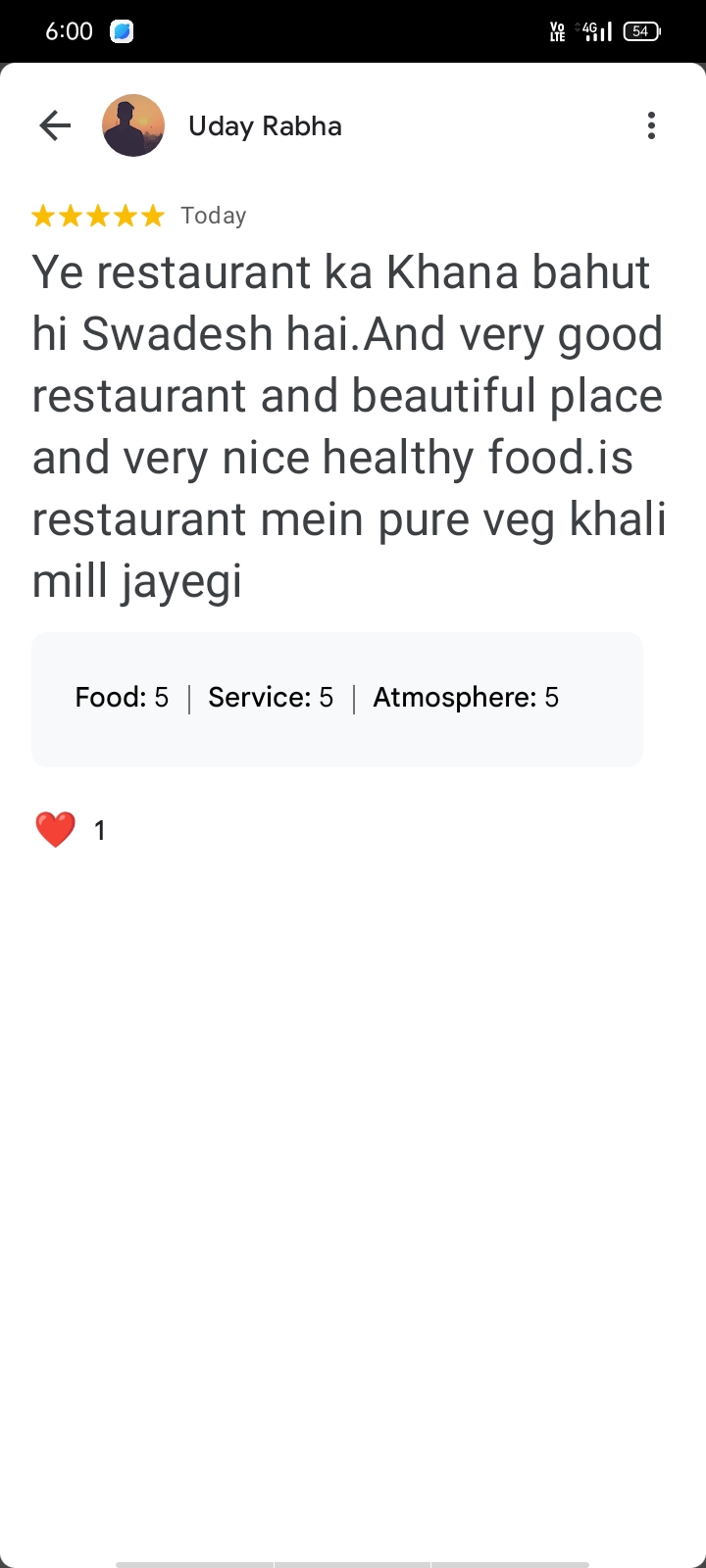Open Uday Rabha's profile picture
This screenshot has height=1568, width=706.
133,125
